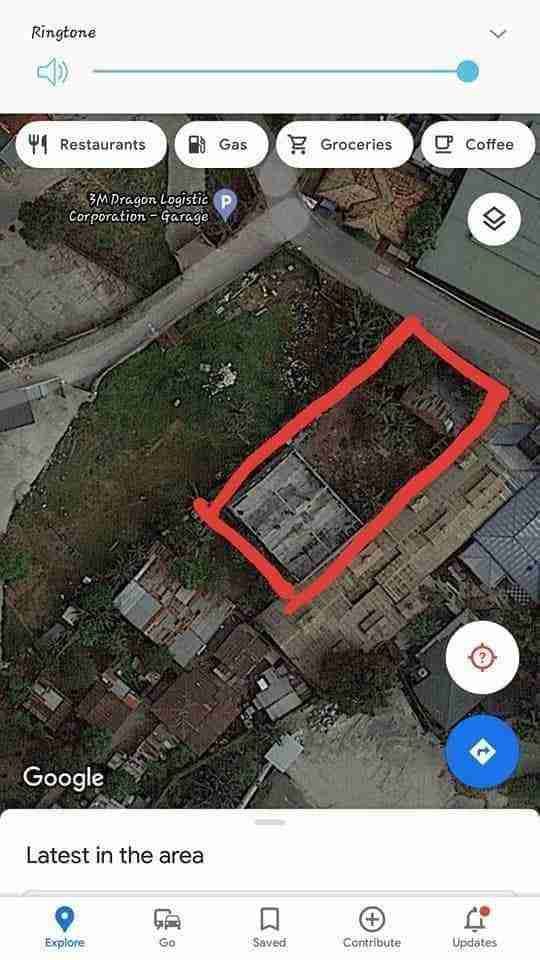The height and width of the screenshot is (960, 540).
Task: View the Updates tab
Action: pos(474,928)
